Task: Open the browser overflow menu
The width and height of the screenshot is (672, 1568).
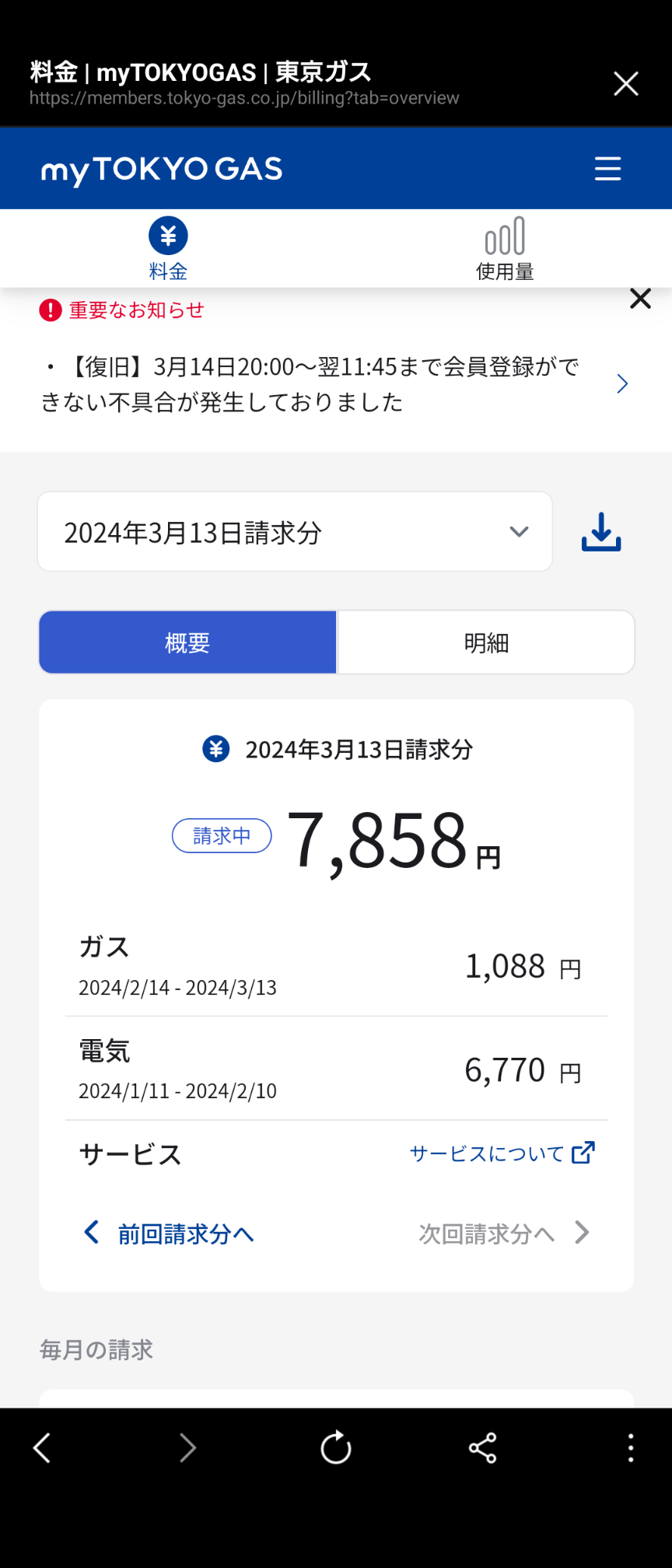Action: (630, 1448)
